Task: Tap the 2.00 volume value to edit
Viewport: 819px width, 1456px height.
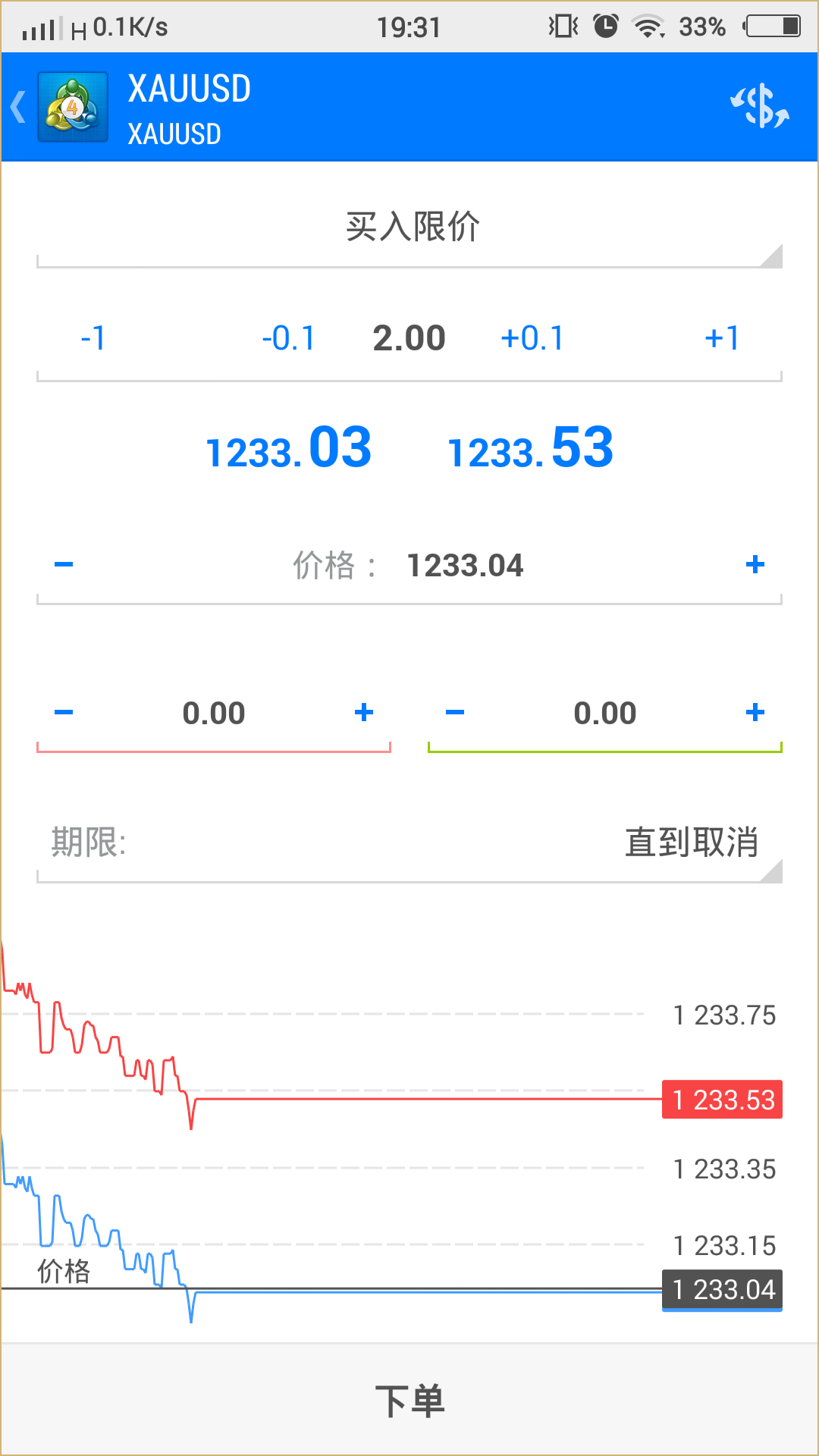Action: pyautogui.click(x=409, y=337)
